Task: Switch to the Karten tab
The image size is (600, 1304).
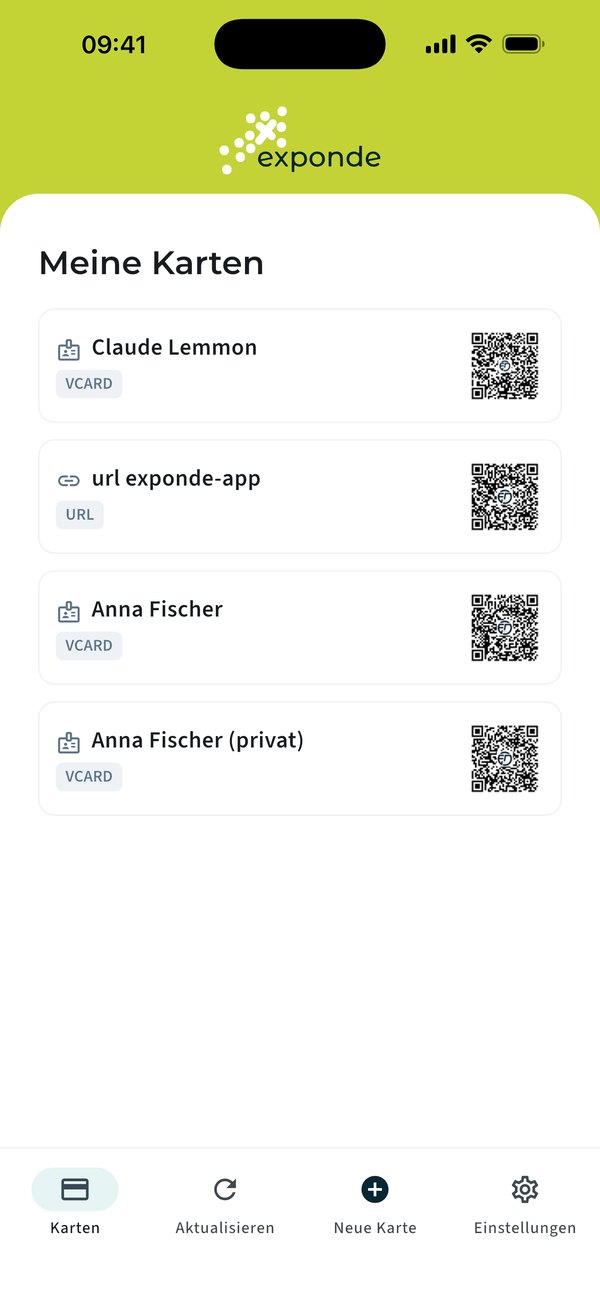Action: [75, 1202]
